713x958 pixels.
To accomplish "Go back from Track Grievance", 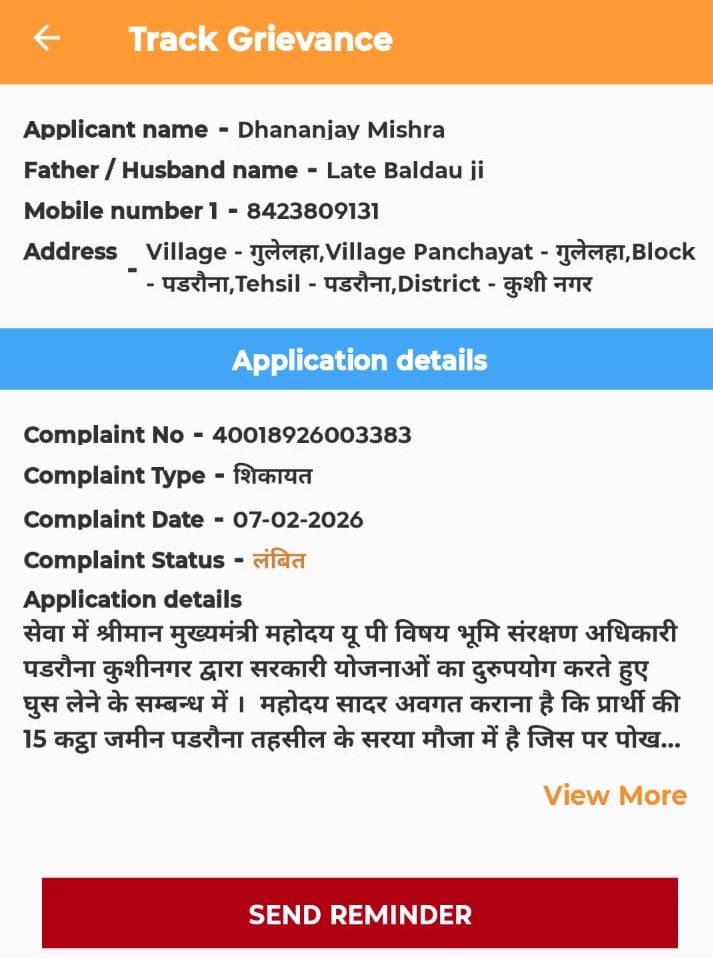I will (x=47, y=39).
